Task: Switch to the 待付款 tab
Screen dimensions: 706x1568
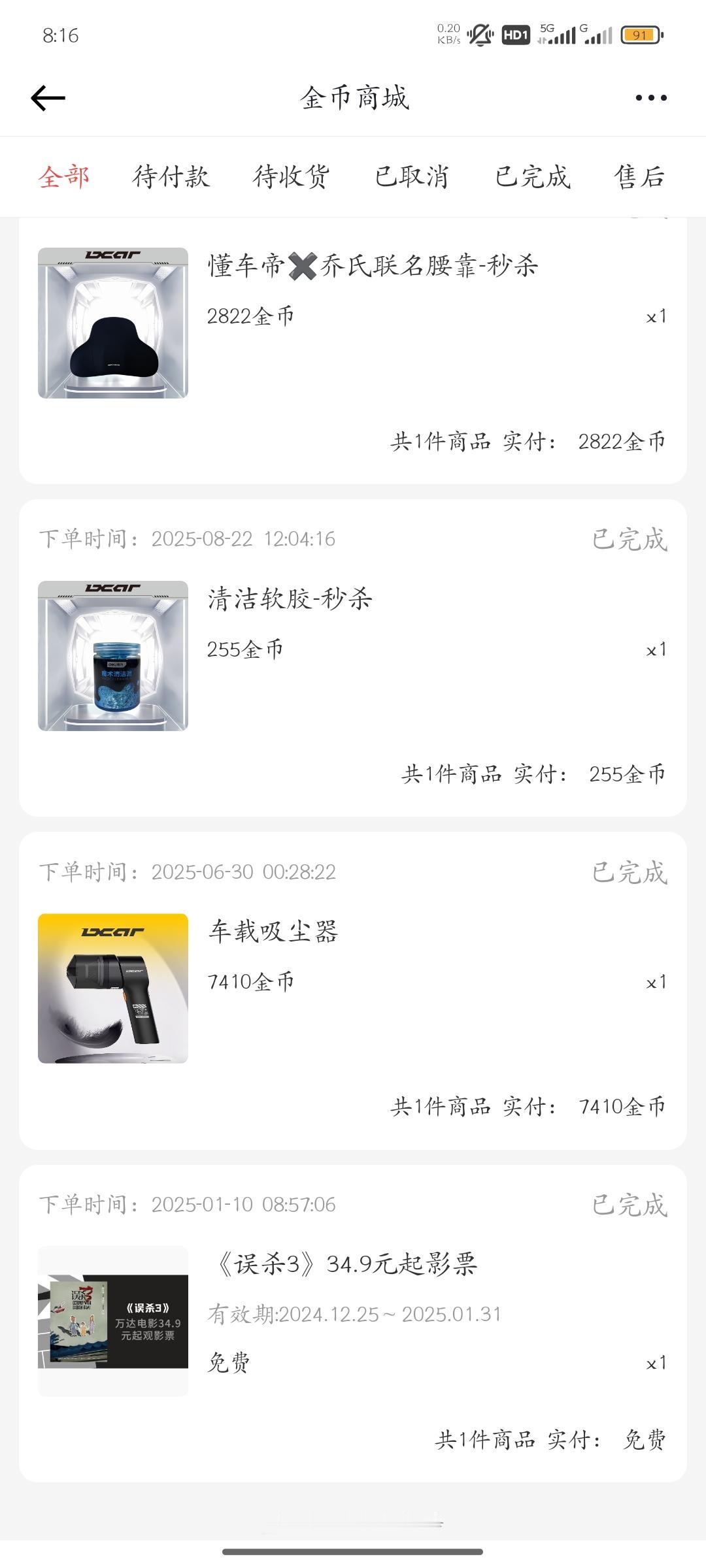Action: click(171, 176)
